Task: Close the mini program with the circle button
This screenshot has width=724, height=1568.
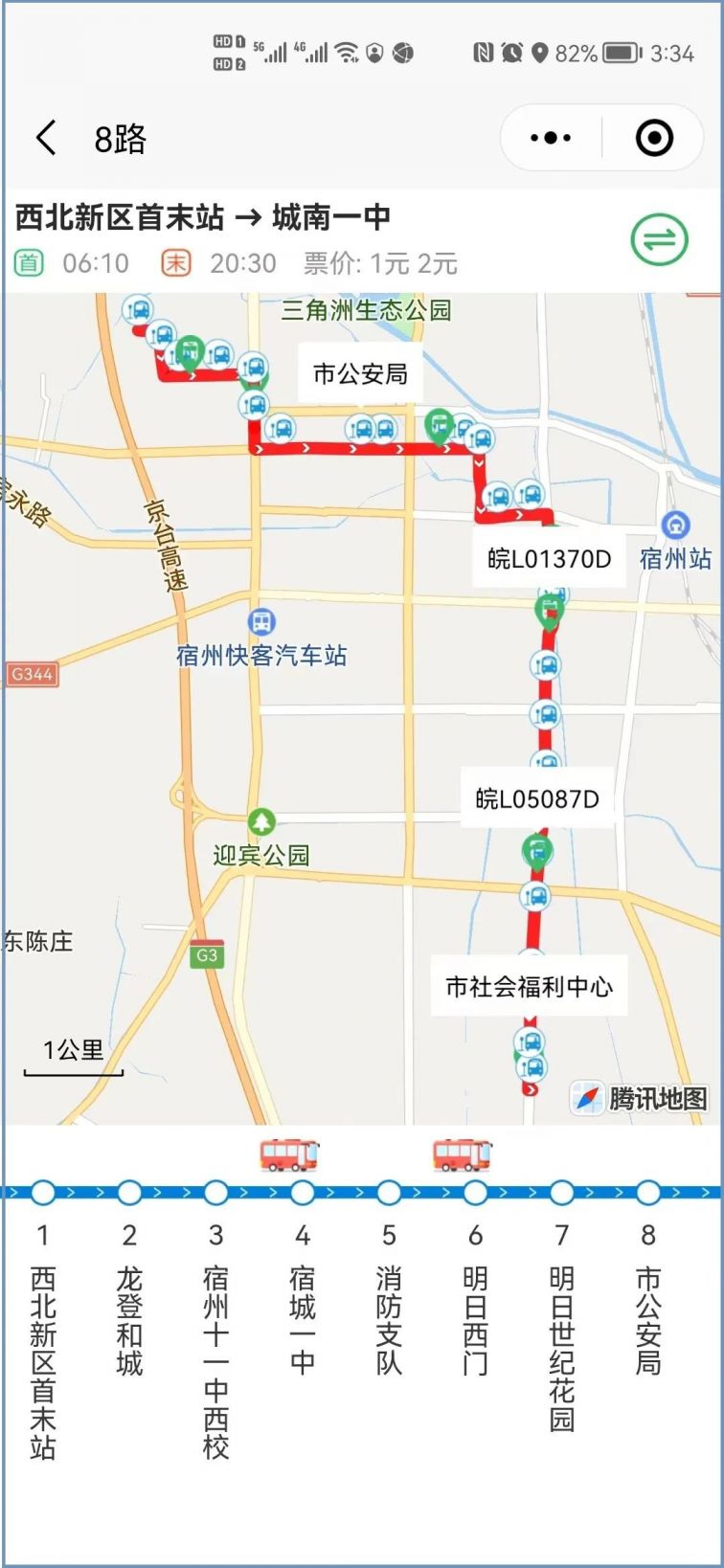Action: pos(655,138)
